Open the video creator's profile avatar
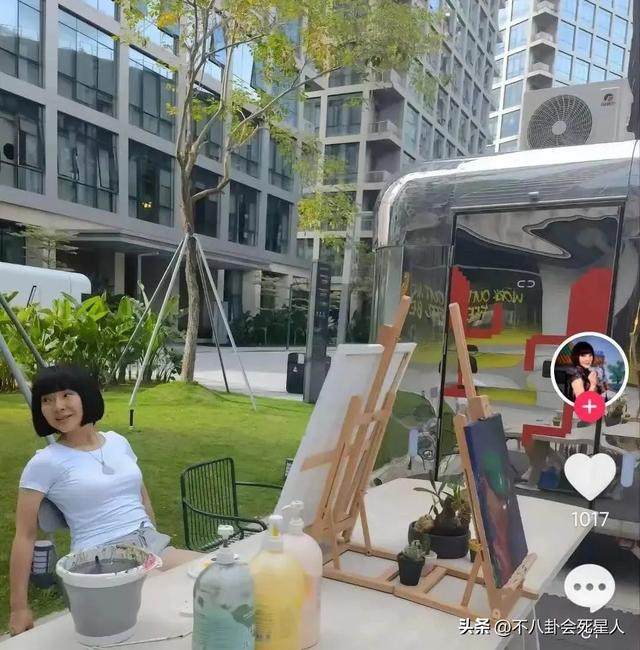640x650 pixels. tap(589, 368)
